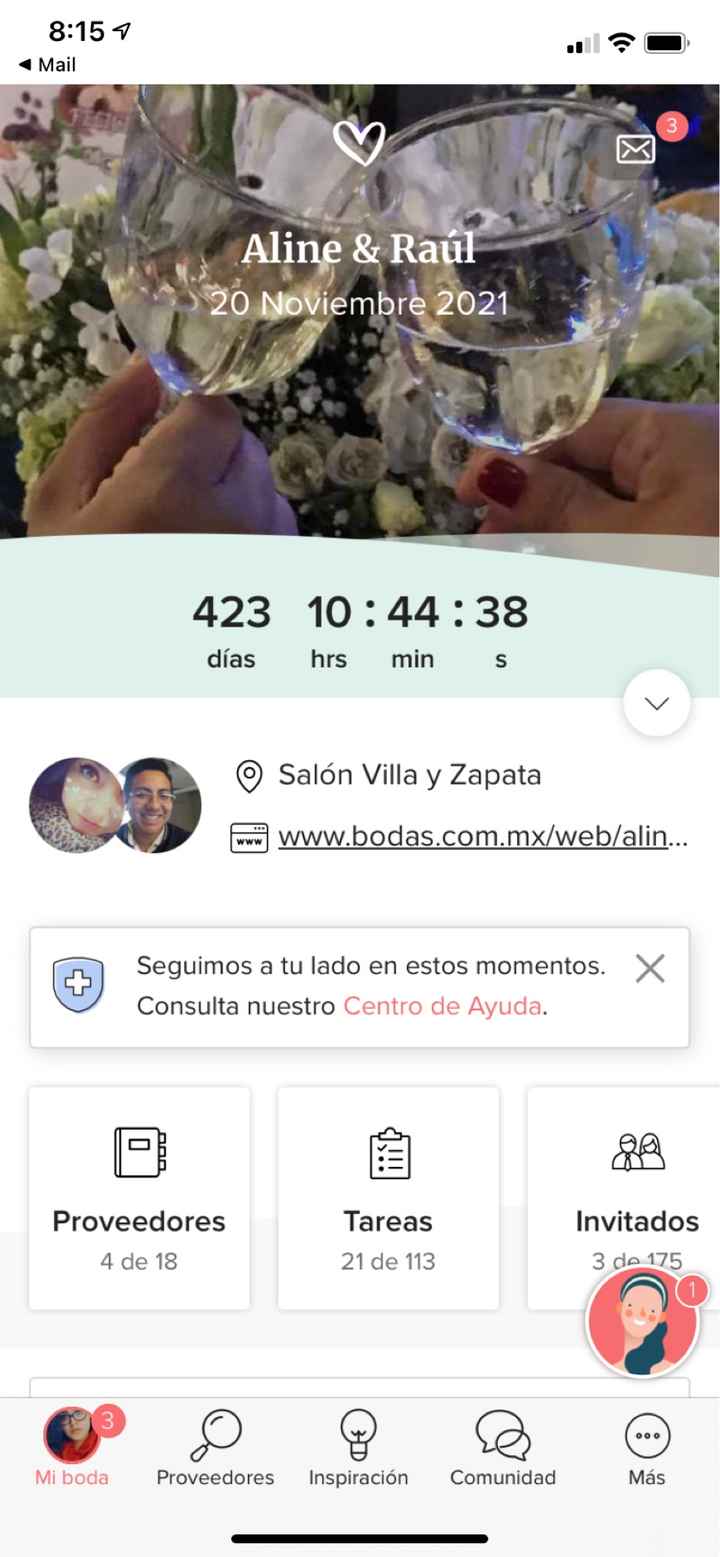Tap the heart icon above Aline & Raúl
This screenshot has height=1557, width=720.
360,142
